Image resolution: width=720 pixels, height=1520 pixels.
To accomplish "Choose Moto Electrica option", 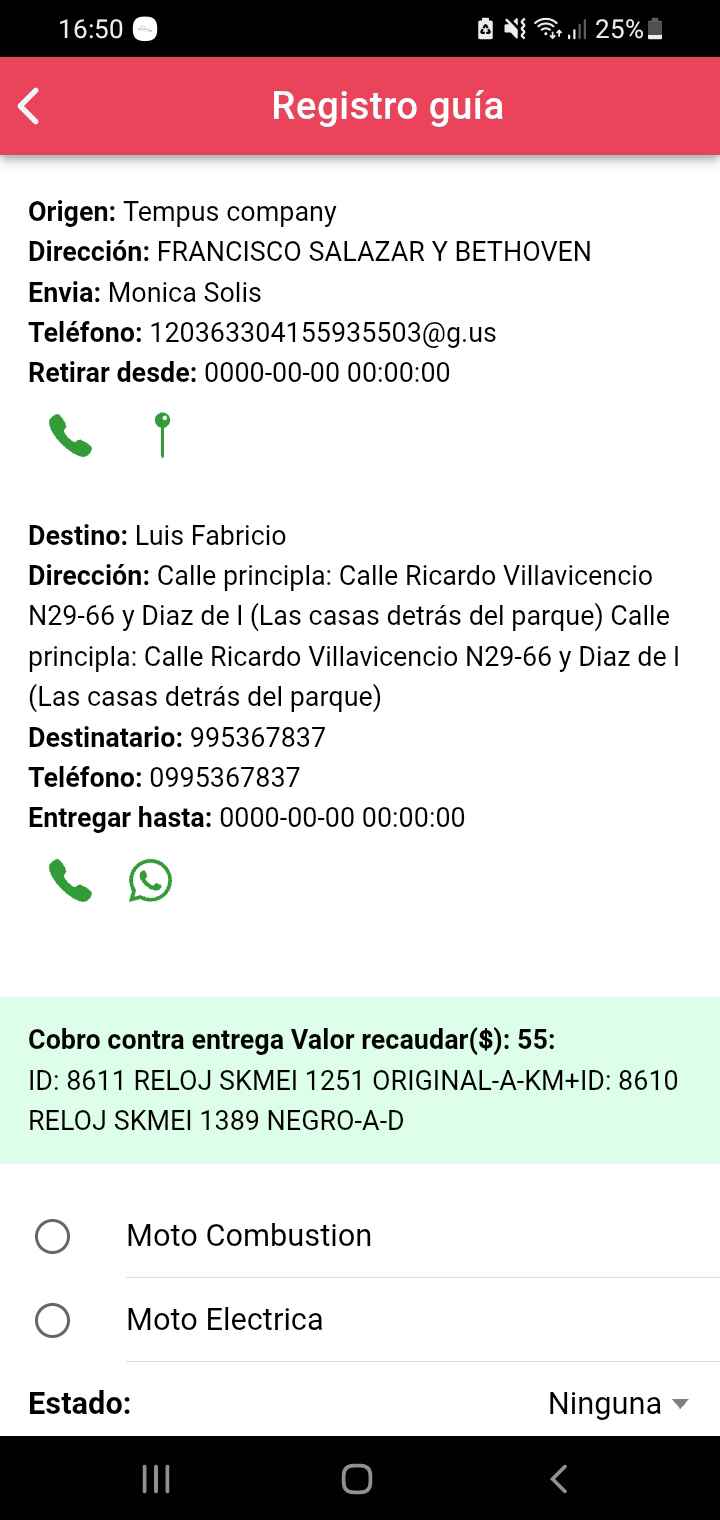I will coord(52,1321).
